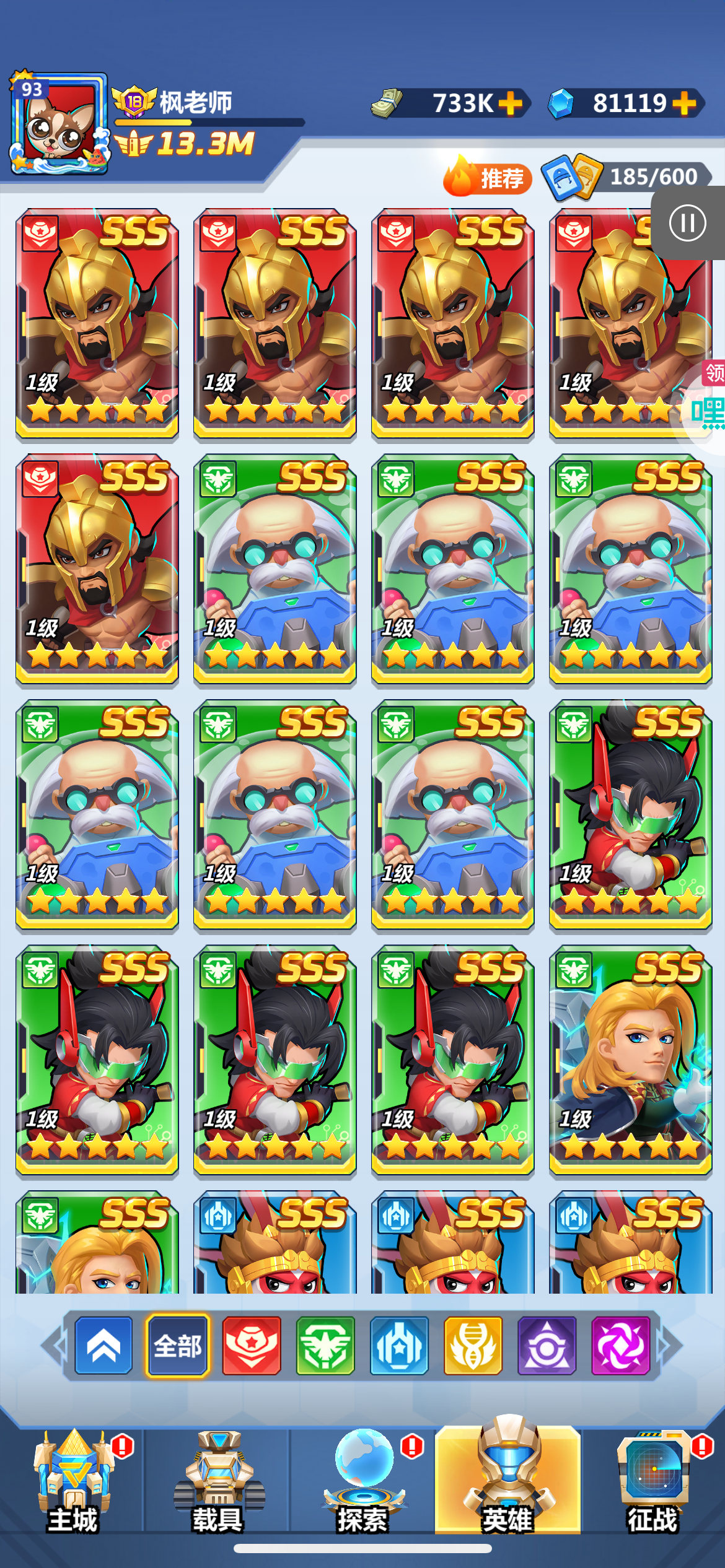This screenshot has height=1568, width=725.
Task: Open the hero card capacity 185/600
Action: pyautogui.click(x=626, y=177)
